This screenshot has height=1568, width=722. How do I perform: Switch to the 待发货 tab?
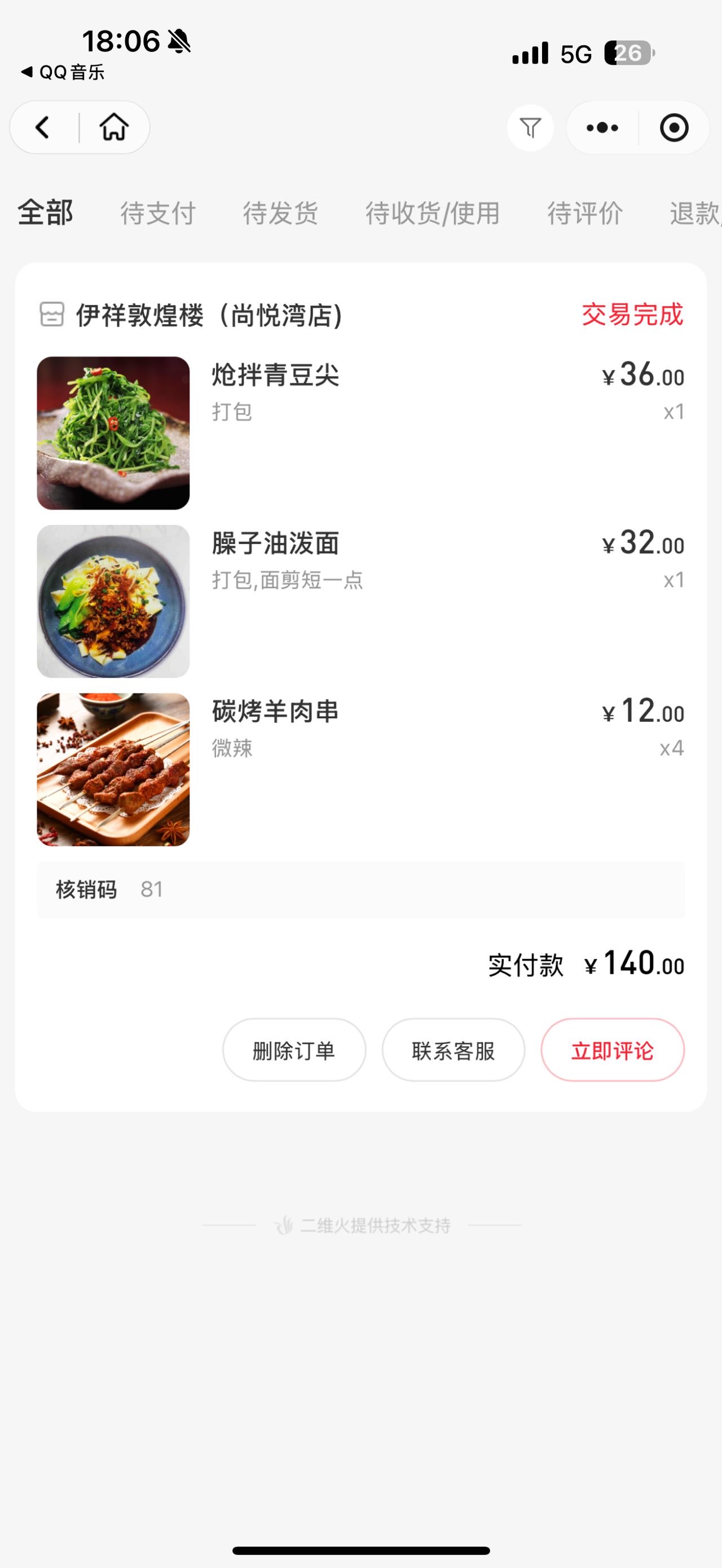(281, 214)
